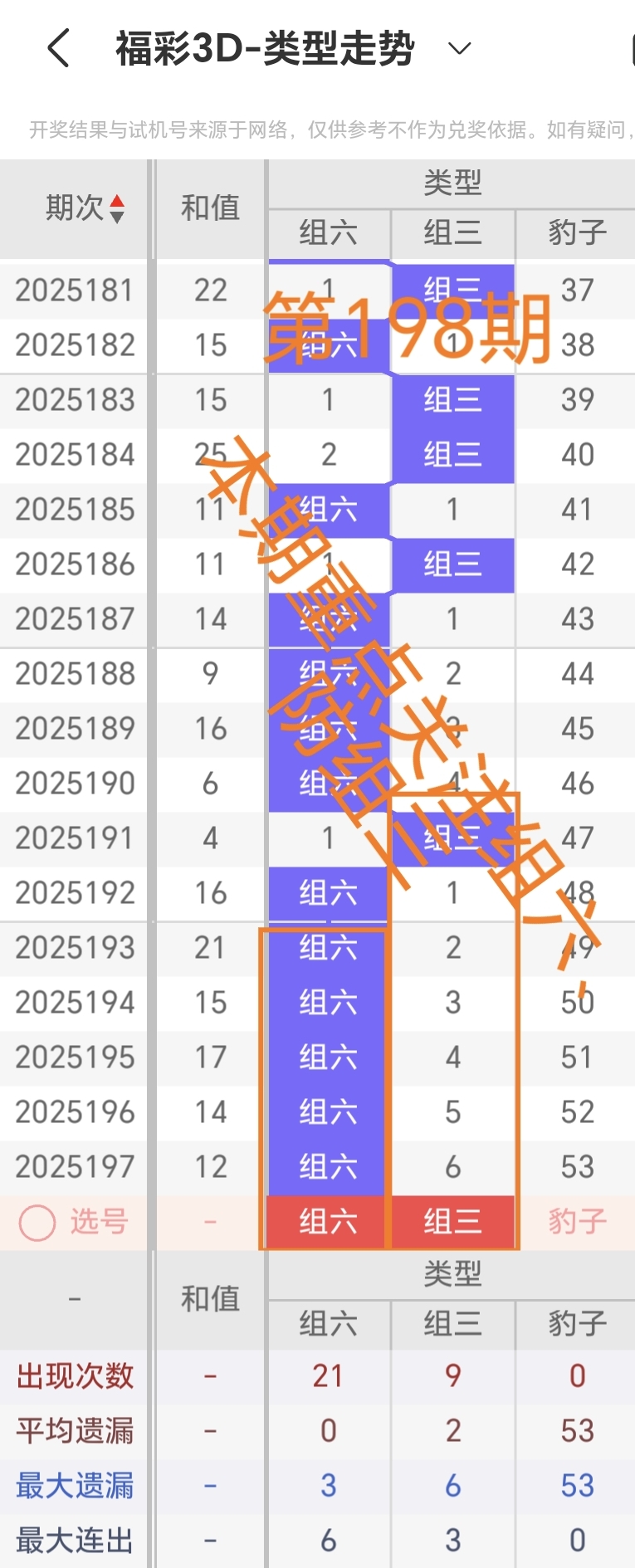
Task: Click the 组六 column header
Action: [x=327, y=234]
